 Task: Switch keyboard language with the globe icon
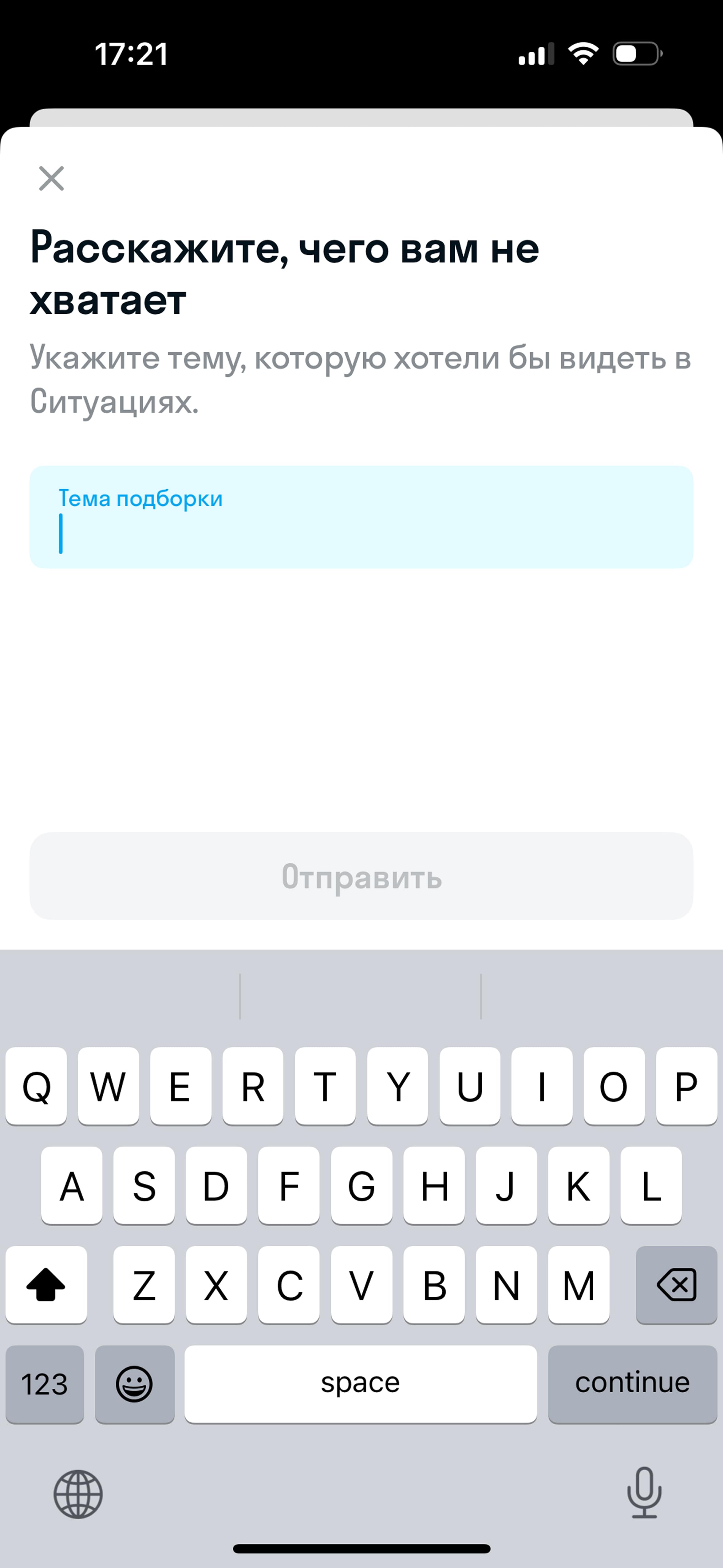coord(78,1494)
